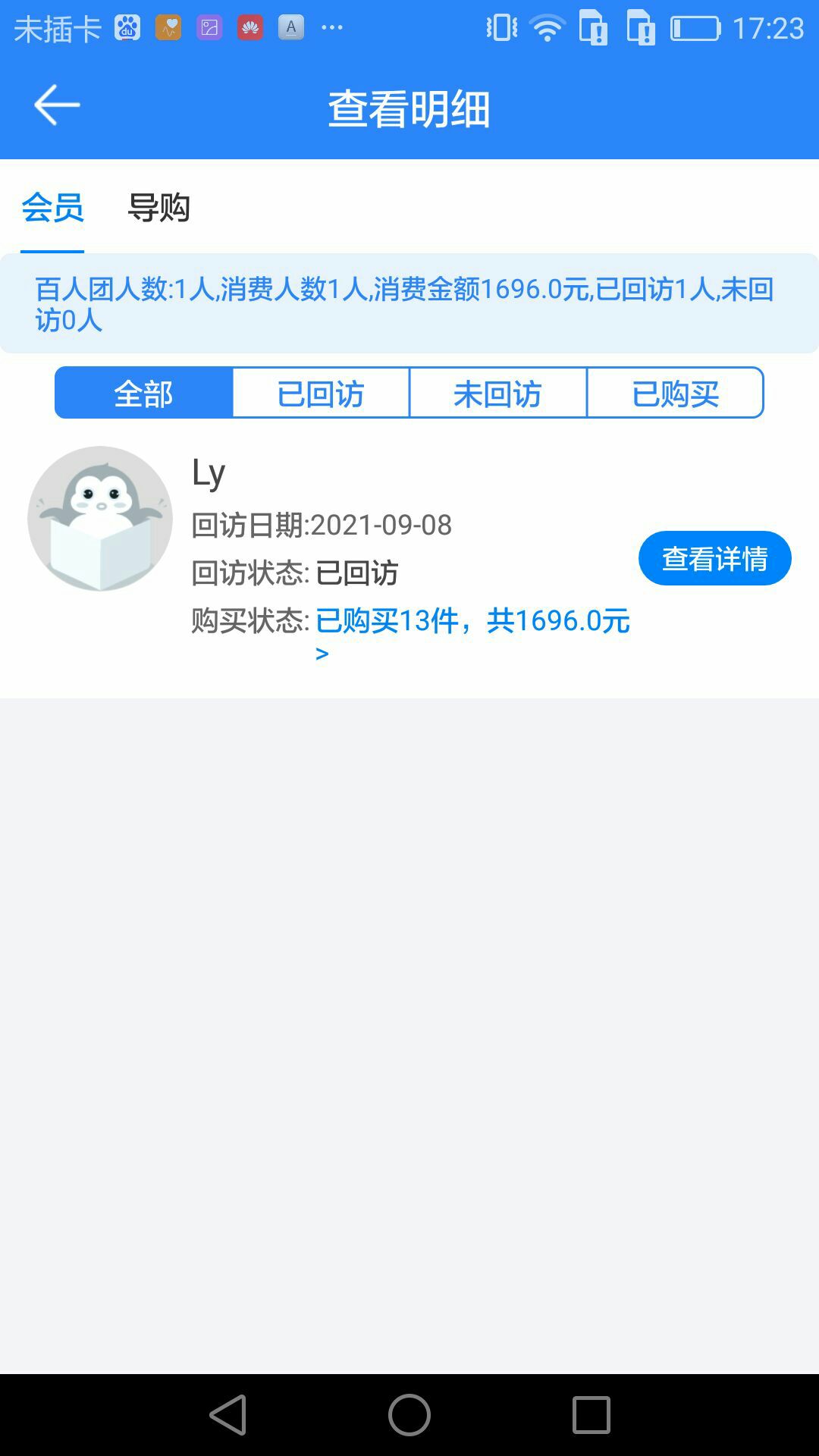Tap the system home button

[409, 1415]
